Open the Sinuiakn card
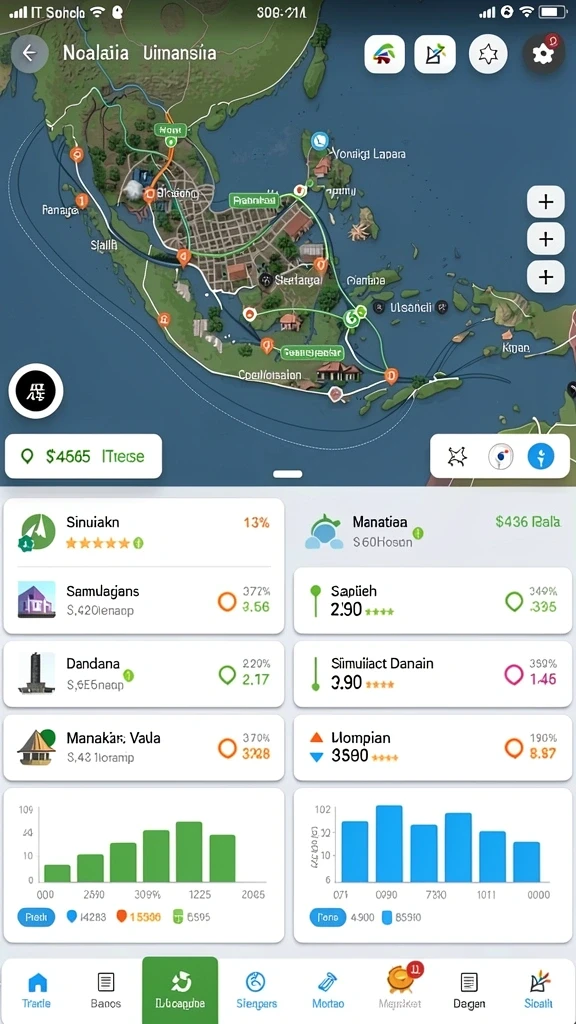 (144, 532)
